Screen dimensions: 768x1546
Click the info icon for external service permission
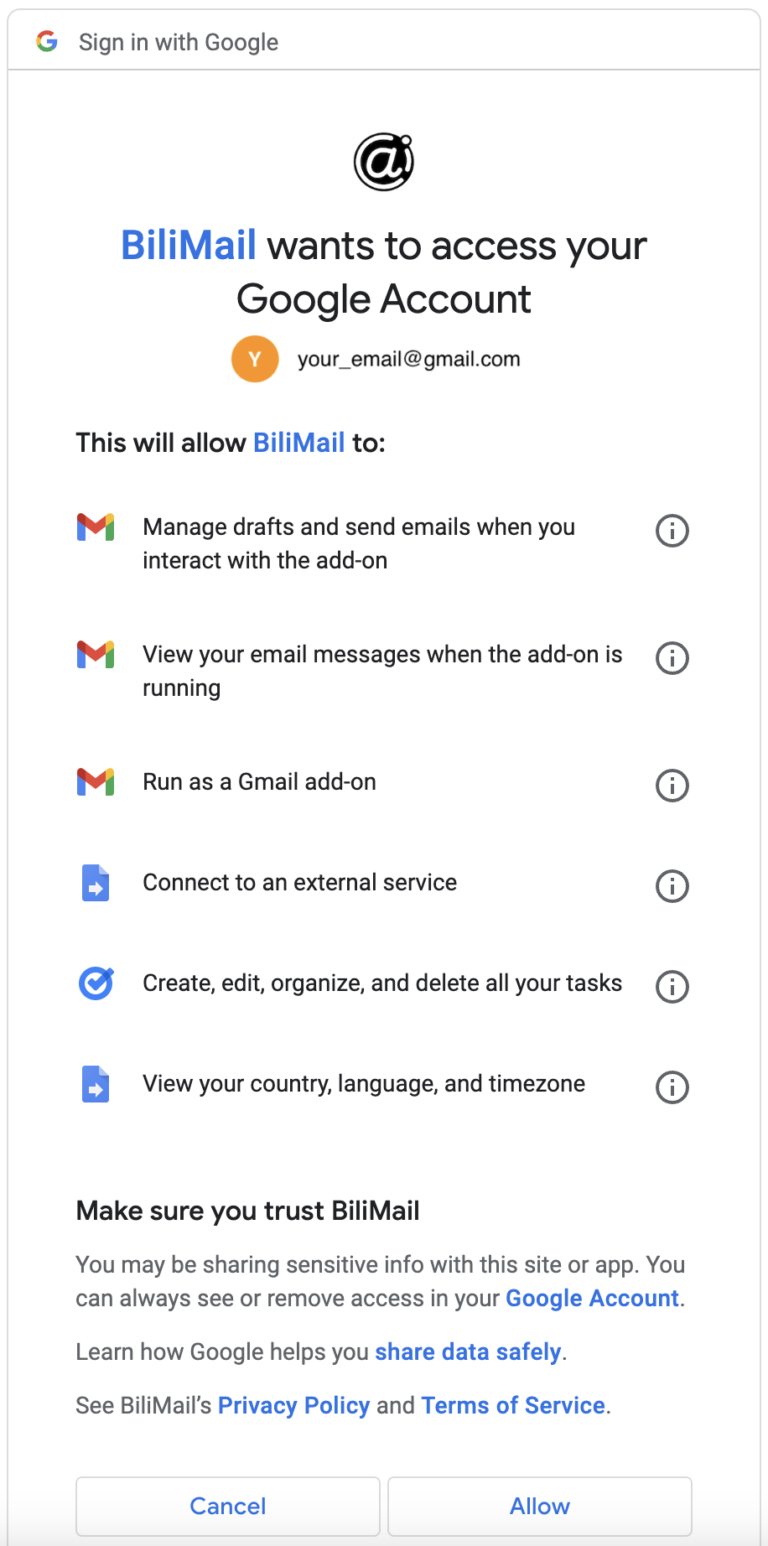click(x=671, y=885)
